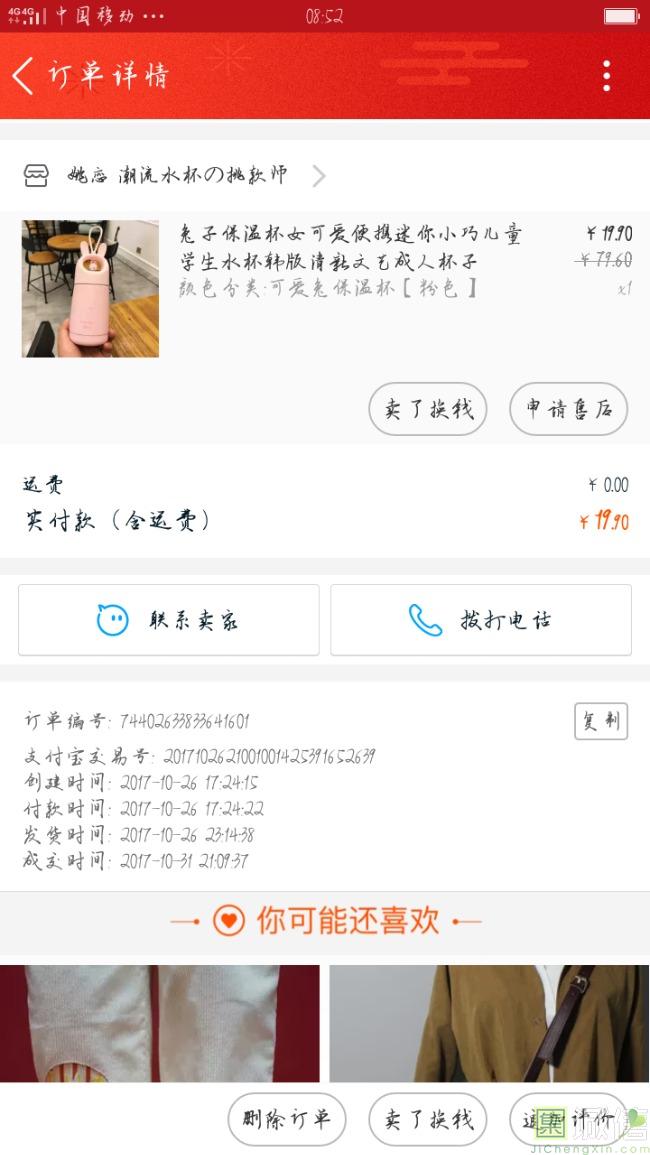Image resolution: width=650 pixels, height=1155 pixels.
Task: Open the recommended olive jacket product
Action: point(489,1022)
